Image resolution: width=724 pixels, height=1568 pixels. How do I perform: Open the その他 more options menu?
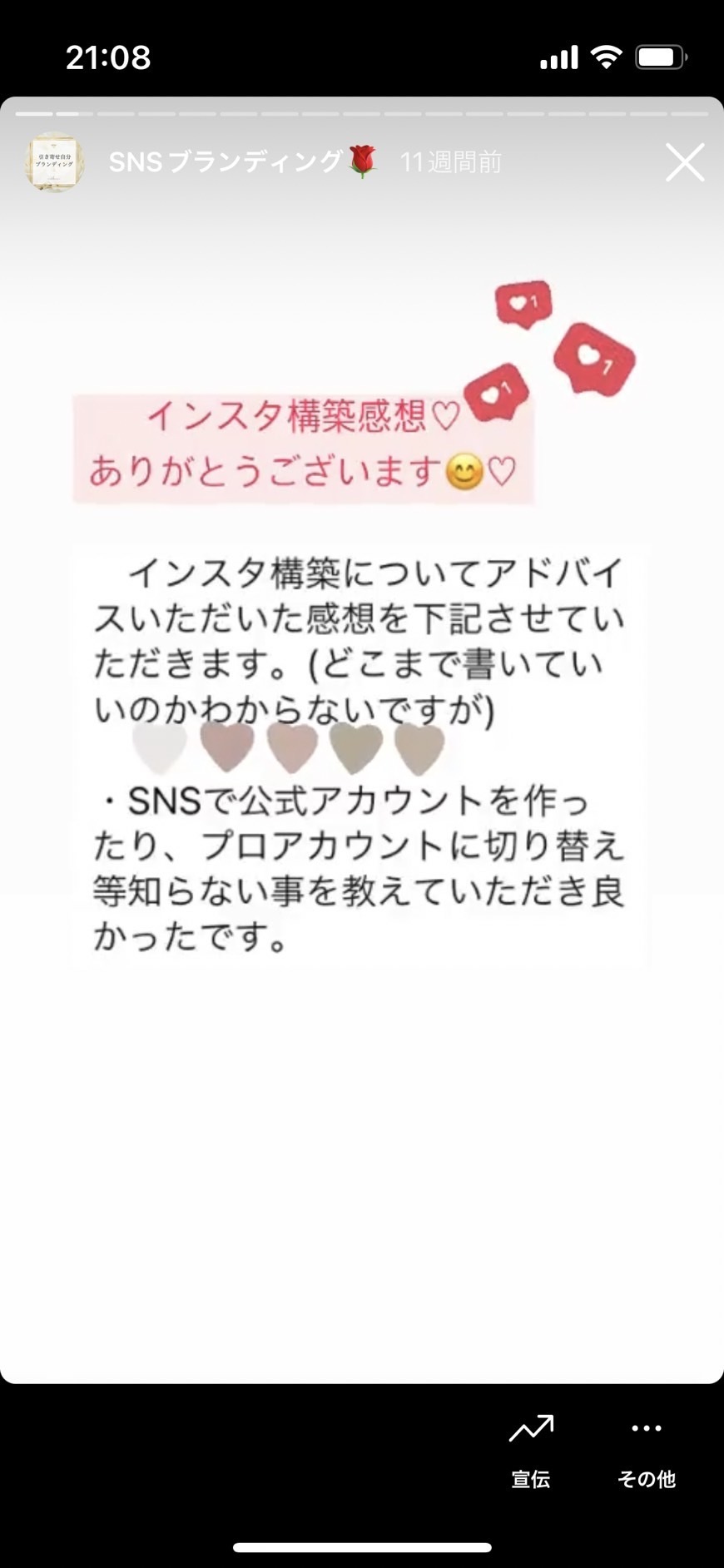(x=646, y=1450)
